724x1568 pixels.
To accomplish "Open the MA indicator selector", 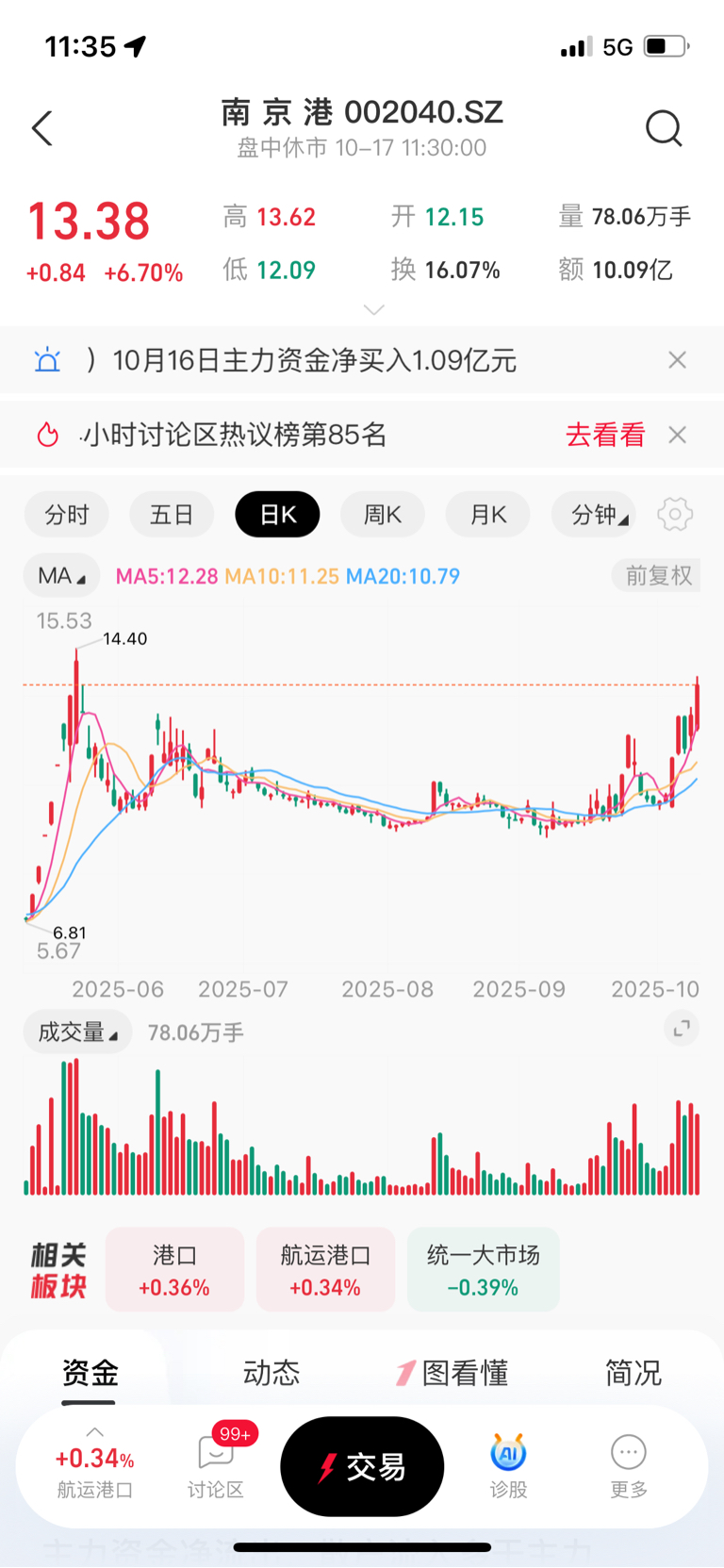I will [61, 575].
